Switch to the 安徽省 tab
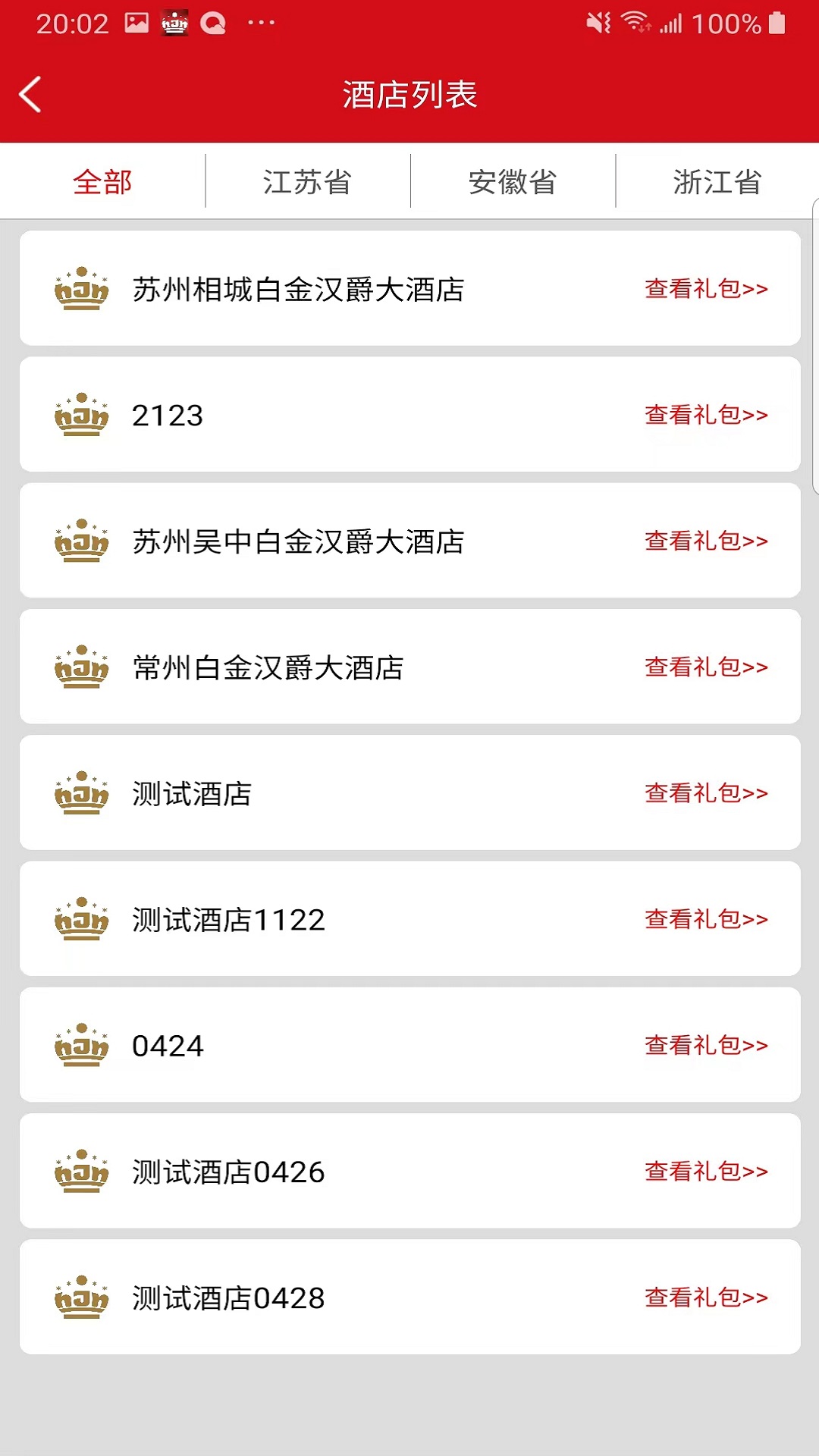Viewport: 819px width, 1456px height. [x=512, y=181]
